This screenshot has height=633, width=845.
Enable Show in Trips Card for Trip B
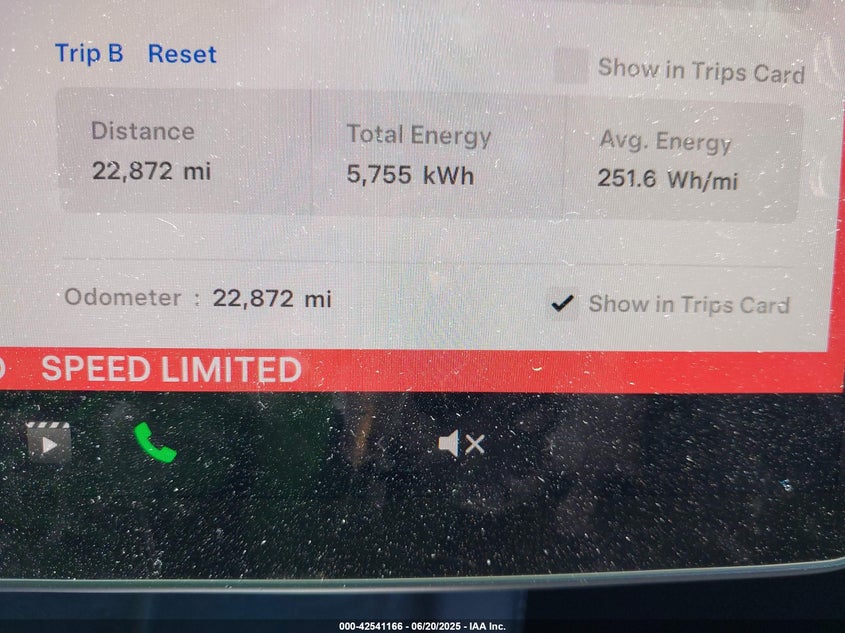coord(571,66)
